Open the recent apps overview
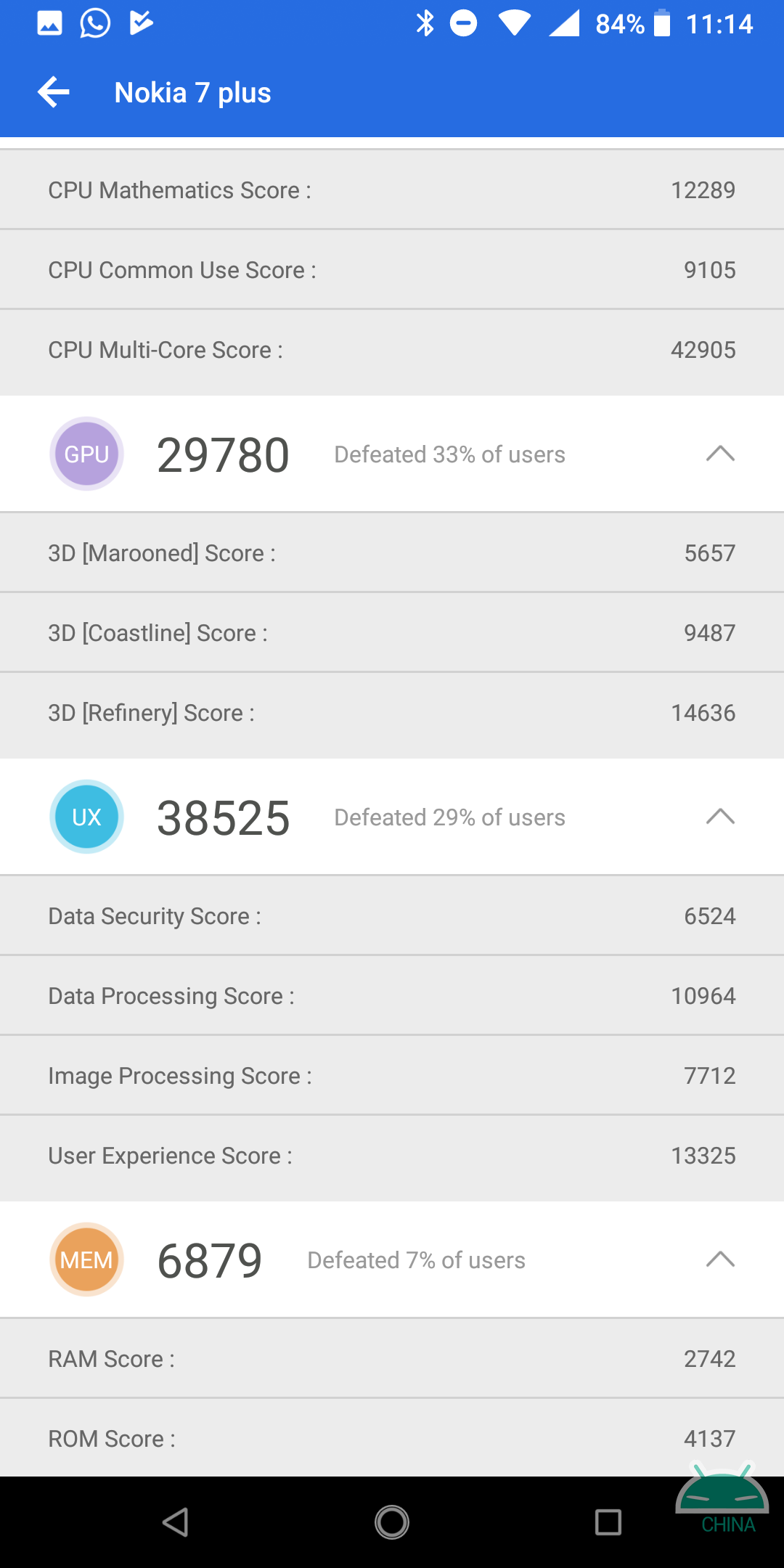Image resolution: width=784 pixels, height=1568 pixels. point(608,1522)
